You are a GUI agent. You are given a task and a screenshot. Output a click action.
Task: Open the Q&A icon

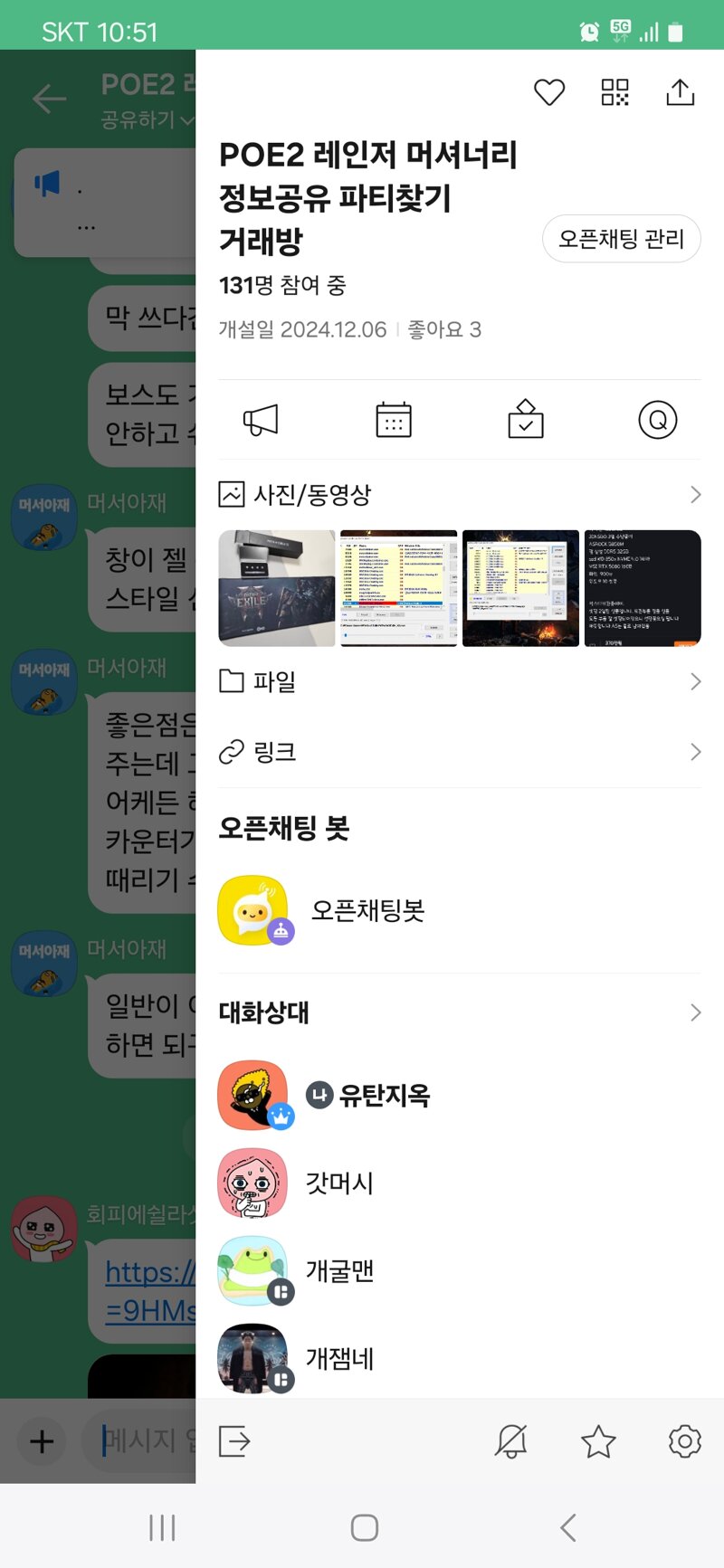coord(658,420)
